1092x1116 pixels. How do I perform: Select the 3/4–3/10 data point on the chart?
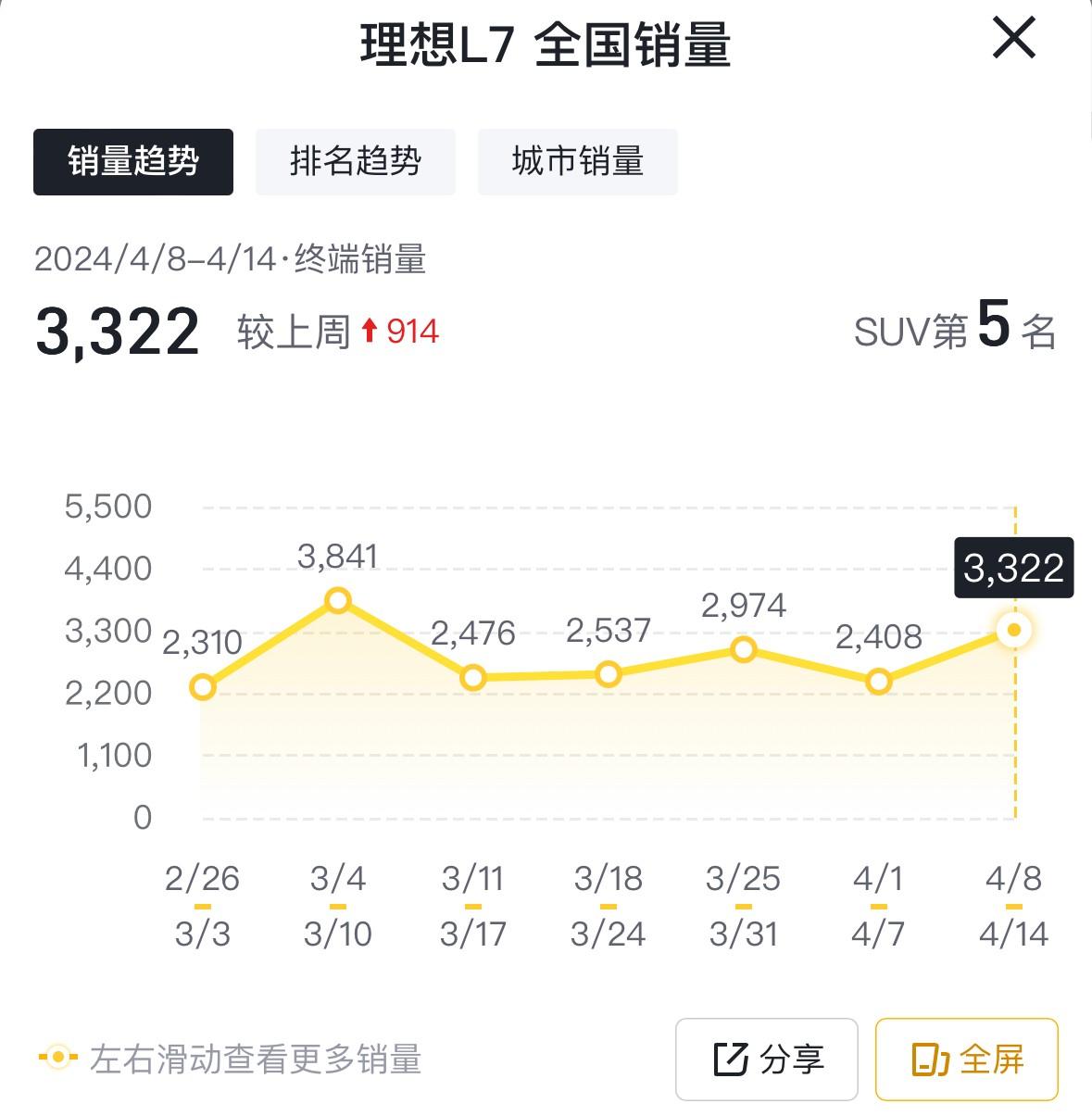click(338, 600)
